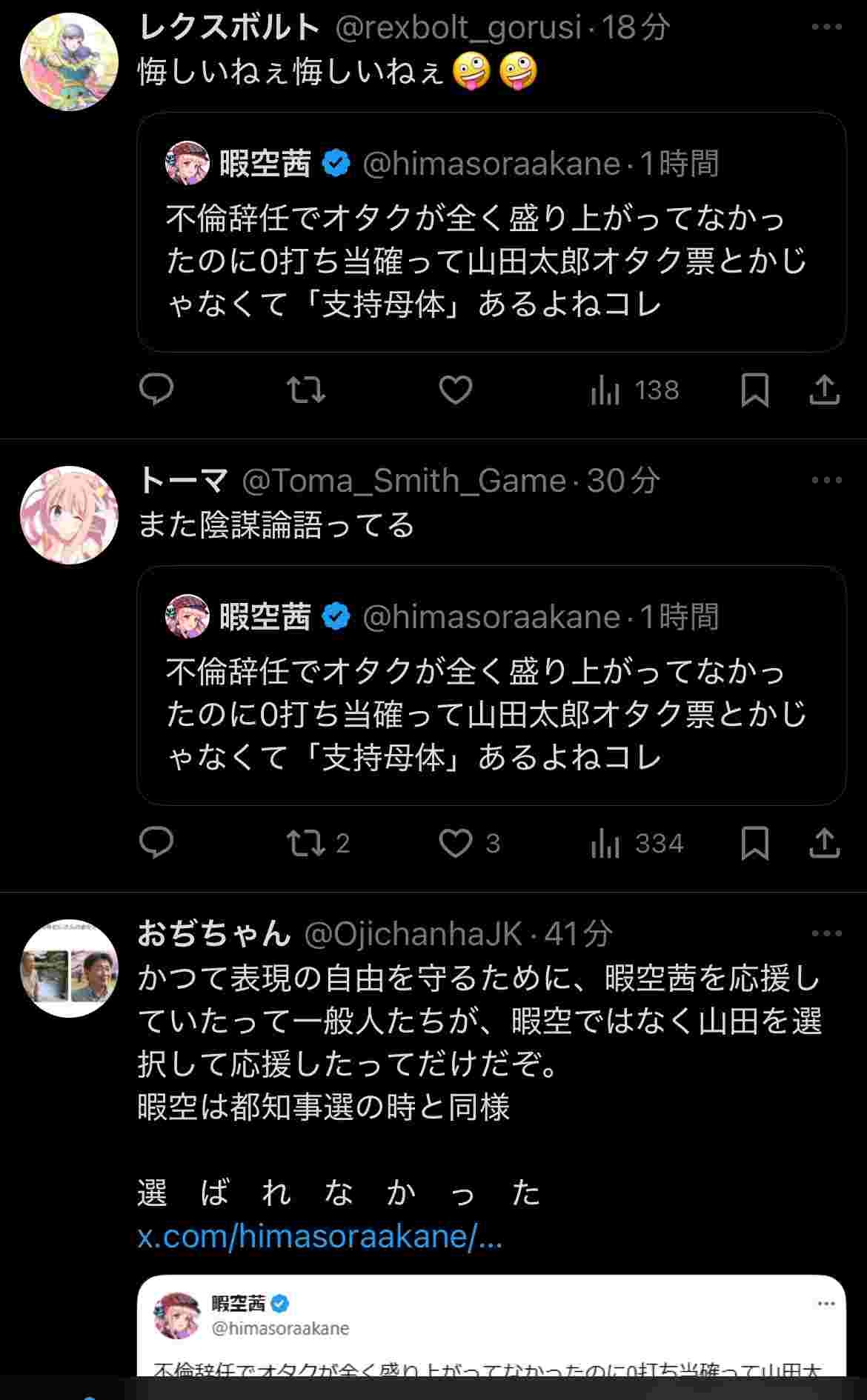
Task: Repost レクスボルト's post
Action: [x=306, y=390]
